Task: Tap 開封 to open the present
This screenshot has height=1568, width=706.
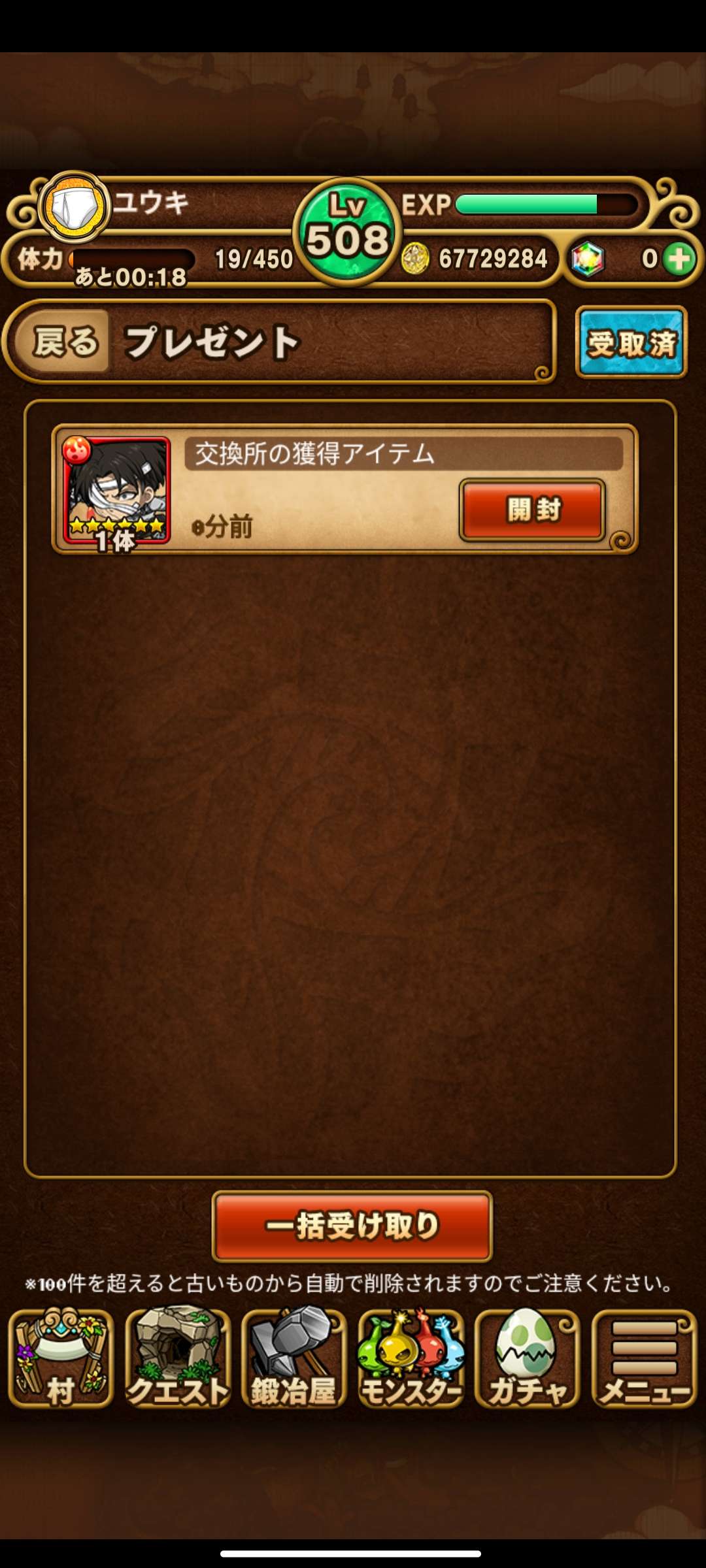Action: click(532, 510)
